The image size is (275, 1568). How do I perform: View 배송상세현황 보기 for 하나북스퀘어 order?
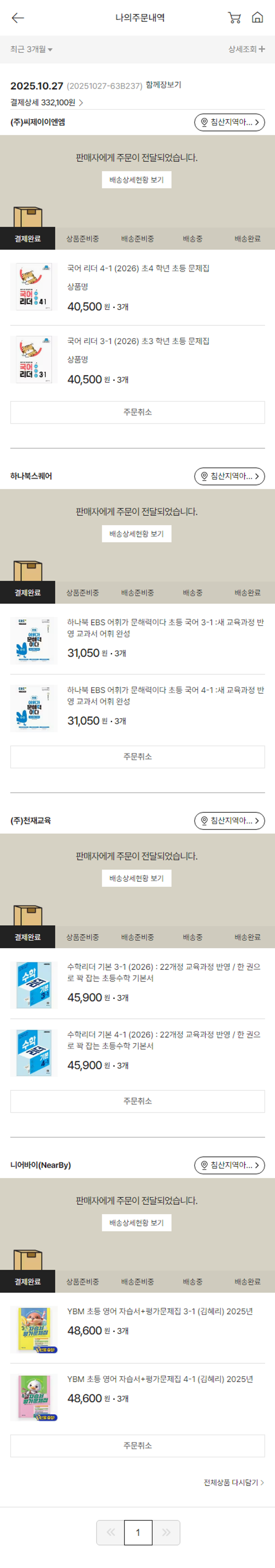pos(137,534)
